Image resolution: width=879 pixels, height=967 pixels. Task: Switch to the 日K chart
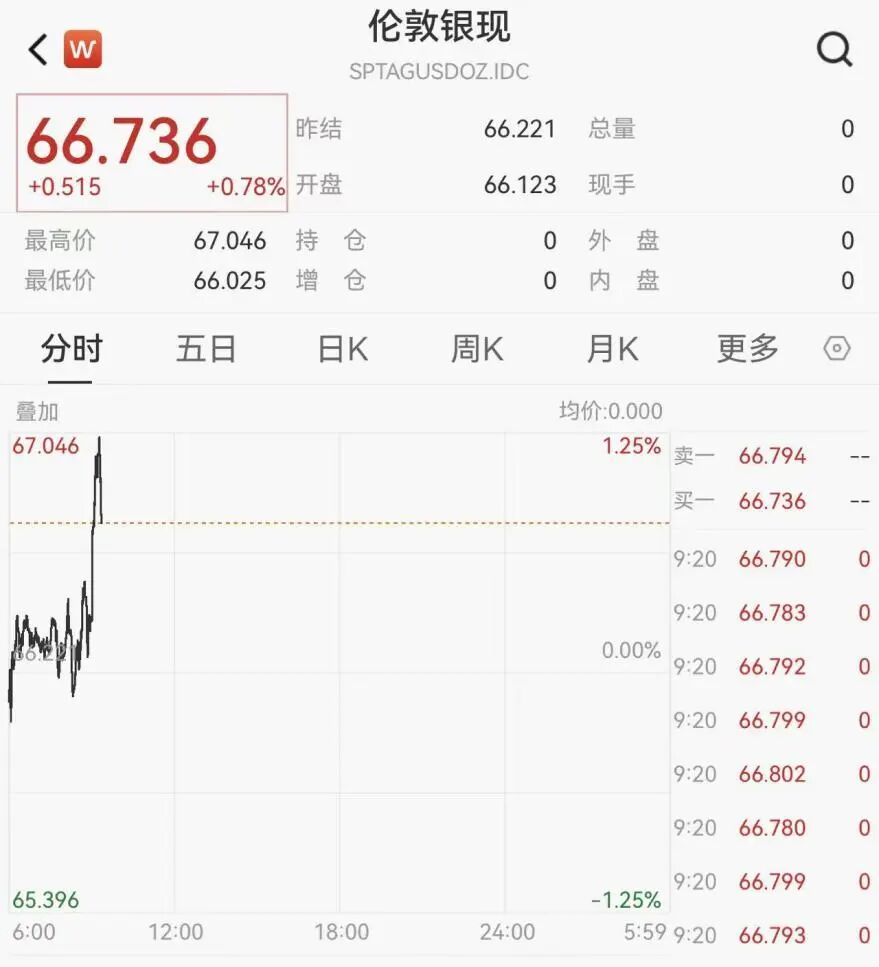(x=342, y=349)
